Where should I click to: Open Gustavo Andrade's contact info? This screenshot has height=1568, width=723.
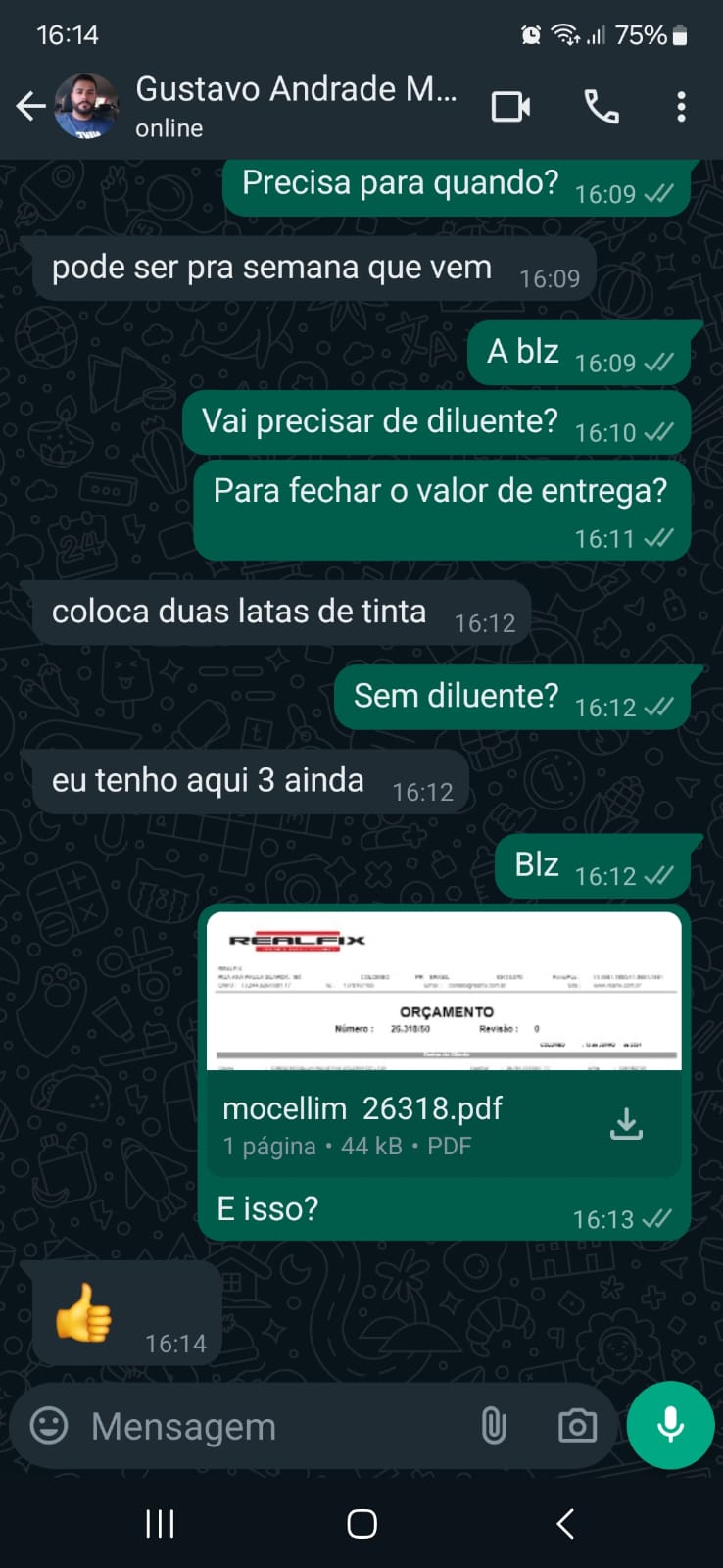pos(294,106)
